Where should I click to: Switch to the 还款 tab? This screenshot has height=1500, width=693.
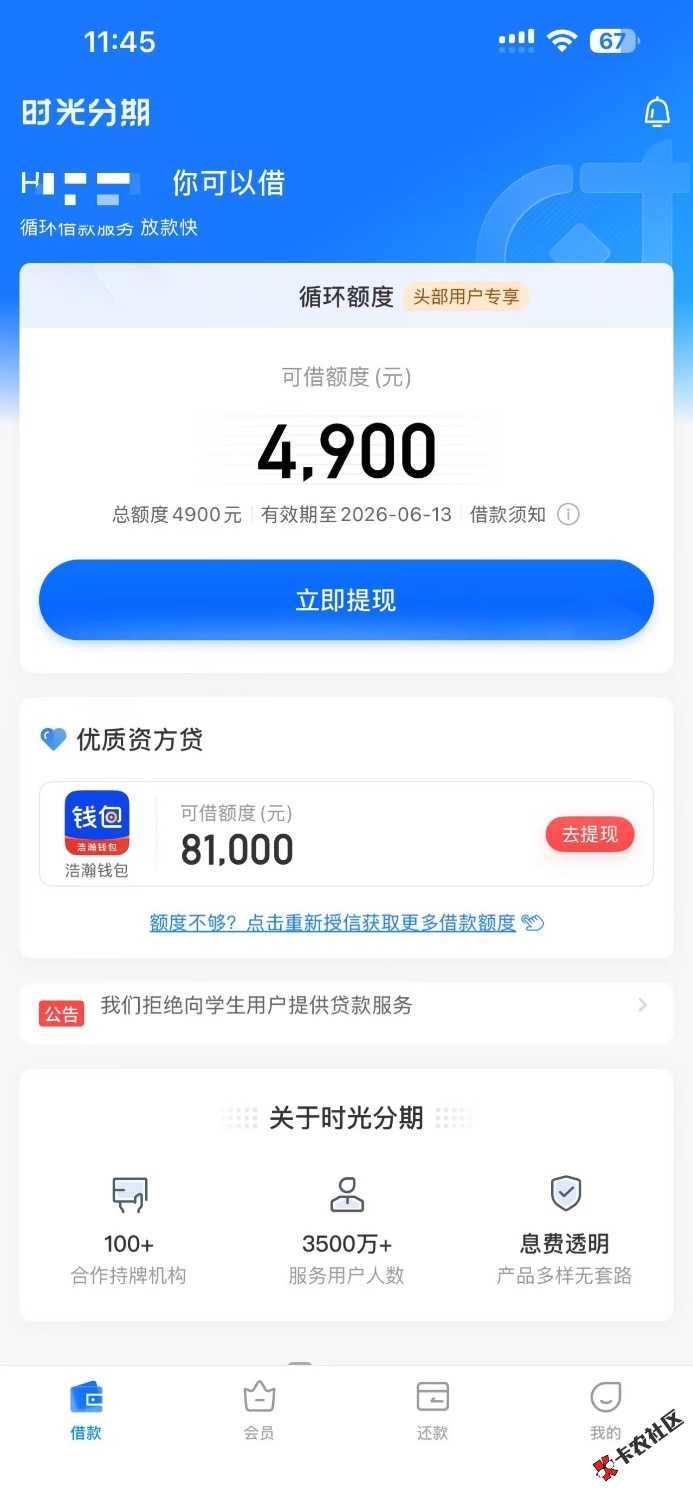pyautogui.click(x=432, y=1410)
